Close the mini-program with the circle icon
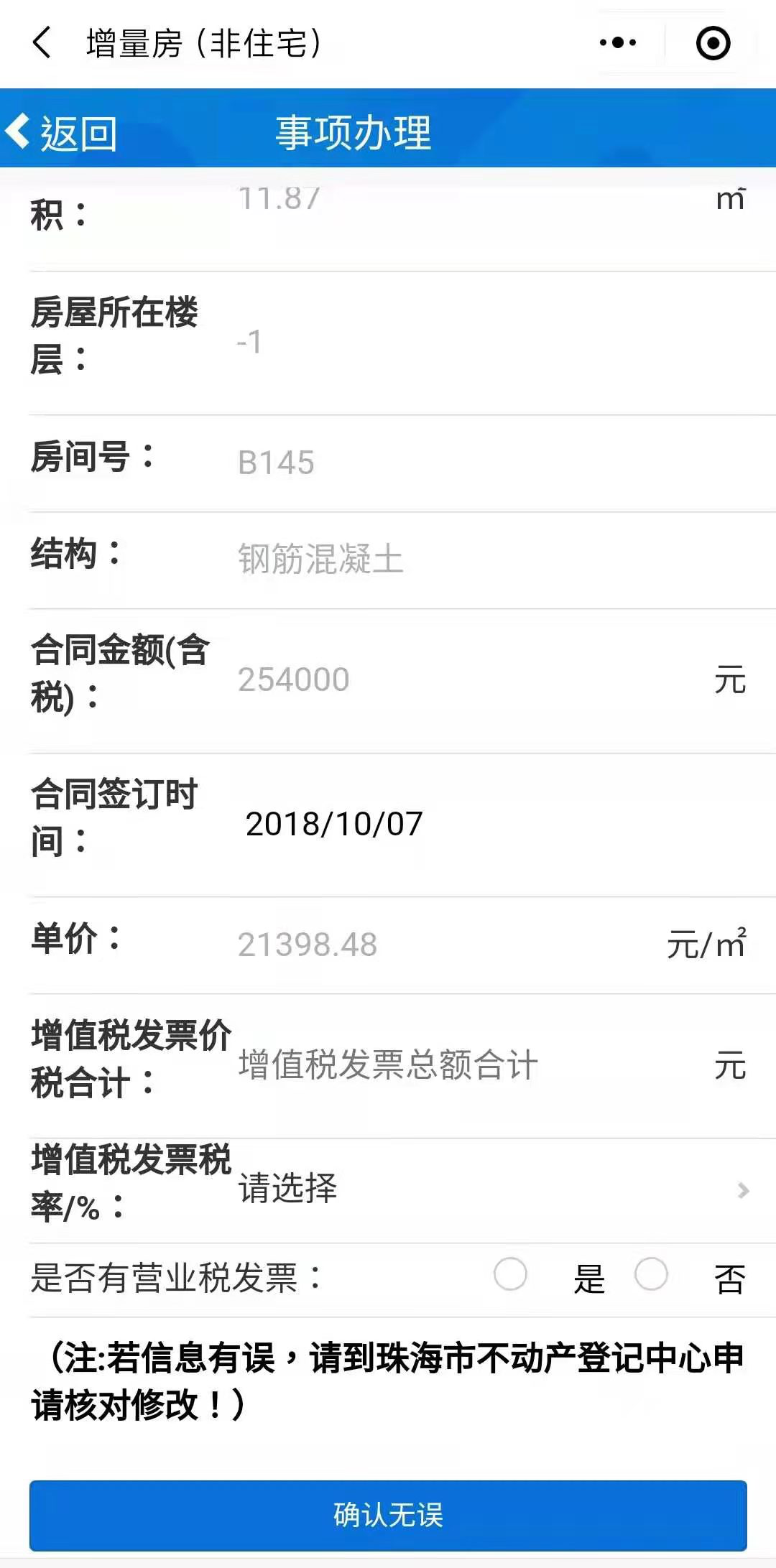The height and width of the screenshot is (1568, 776). [x=713, y=43]
